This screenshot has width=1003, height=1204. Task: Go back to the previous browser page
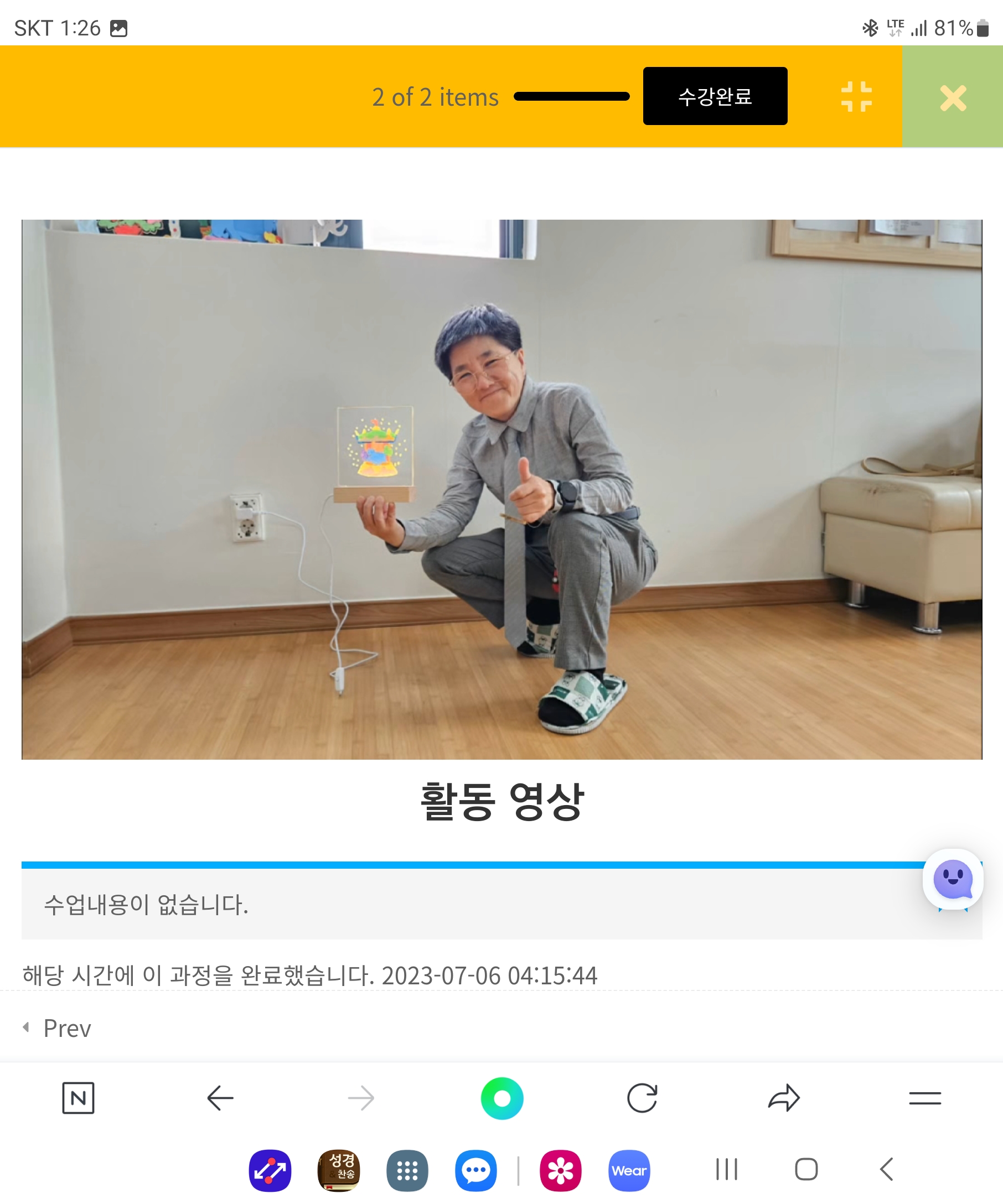[220, 1098]
